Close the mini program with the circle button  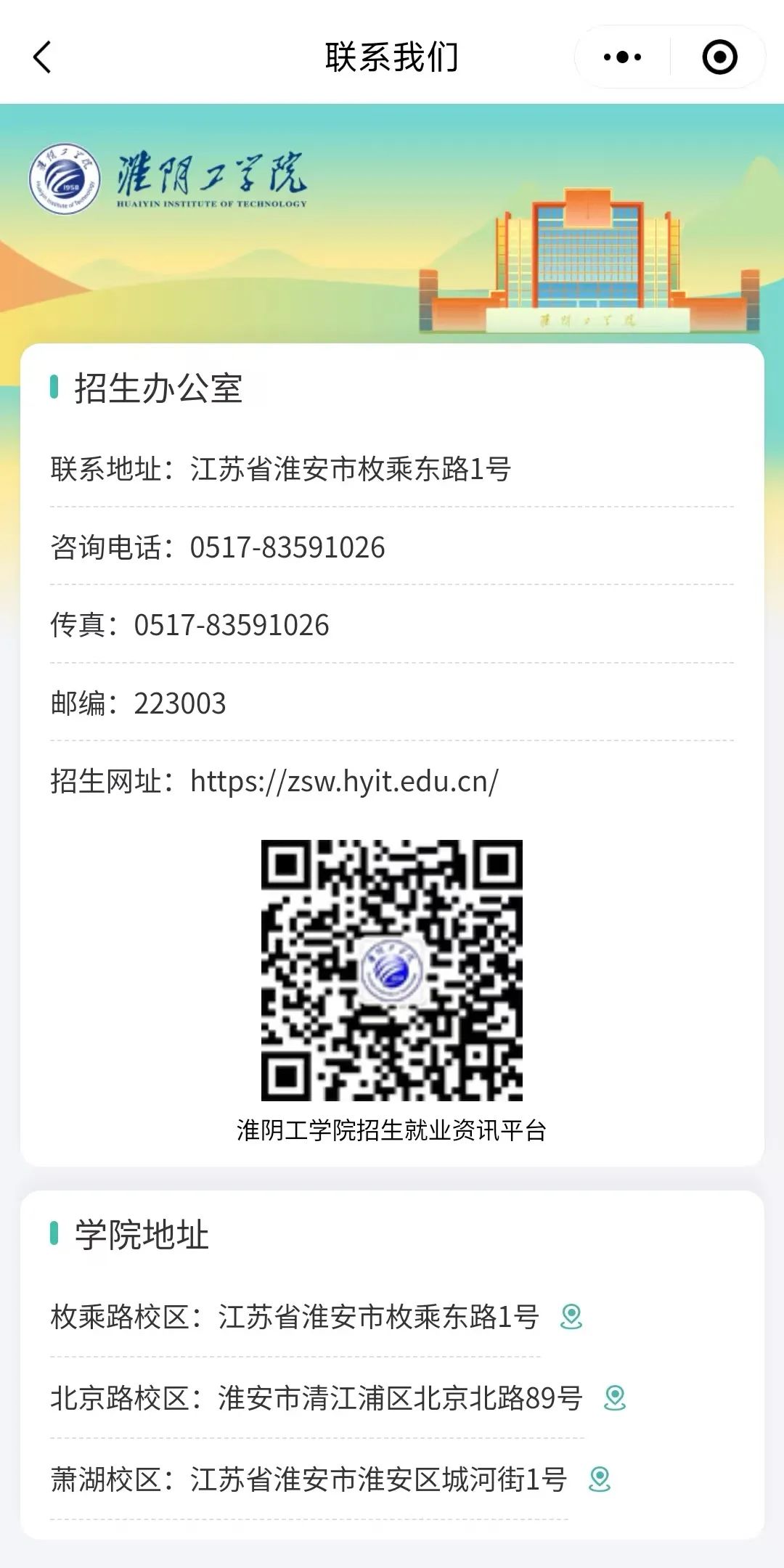tap(719, 57)
